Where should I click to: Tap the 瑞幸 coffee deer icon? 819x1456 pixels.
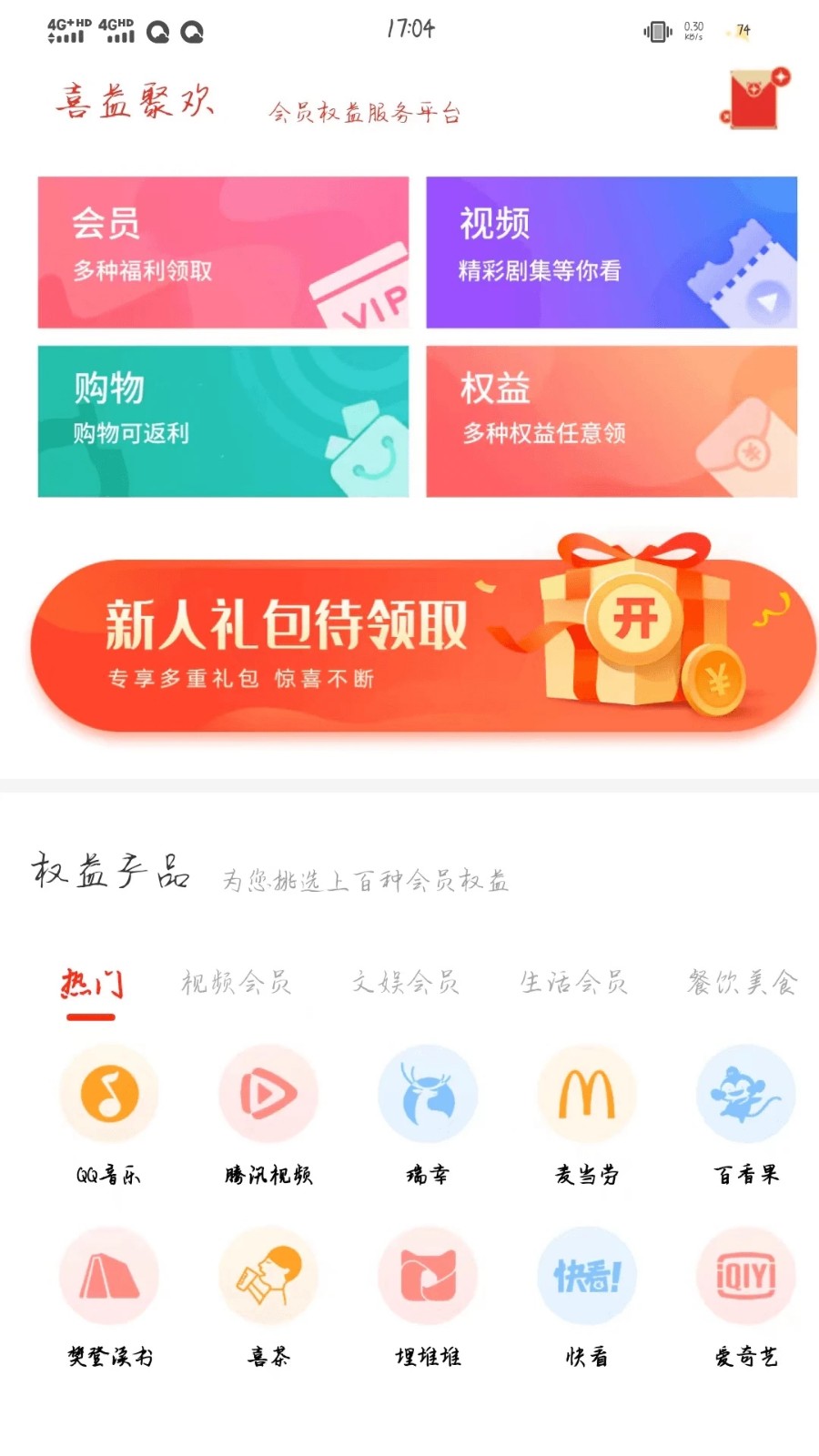coord(428,1097)
